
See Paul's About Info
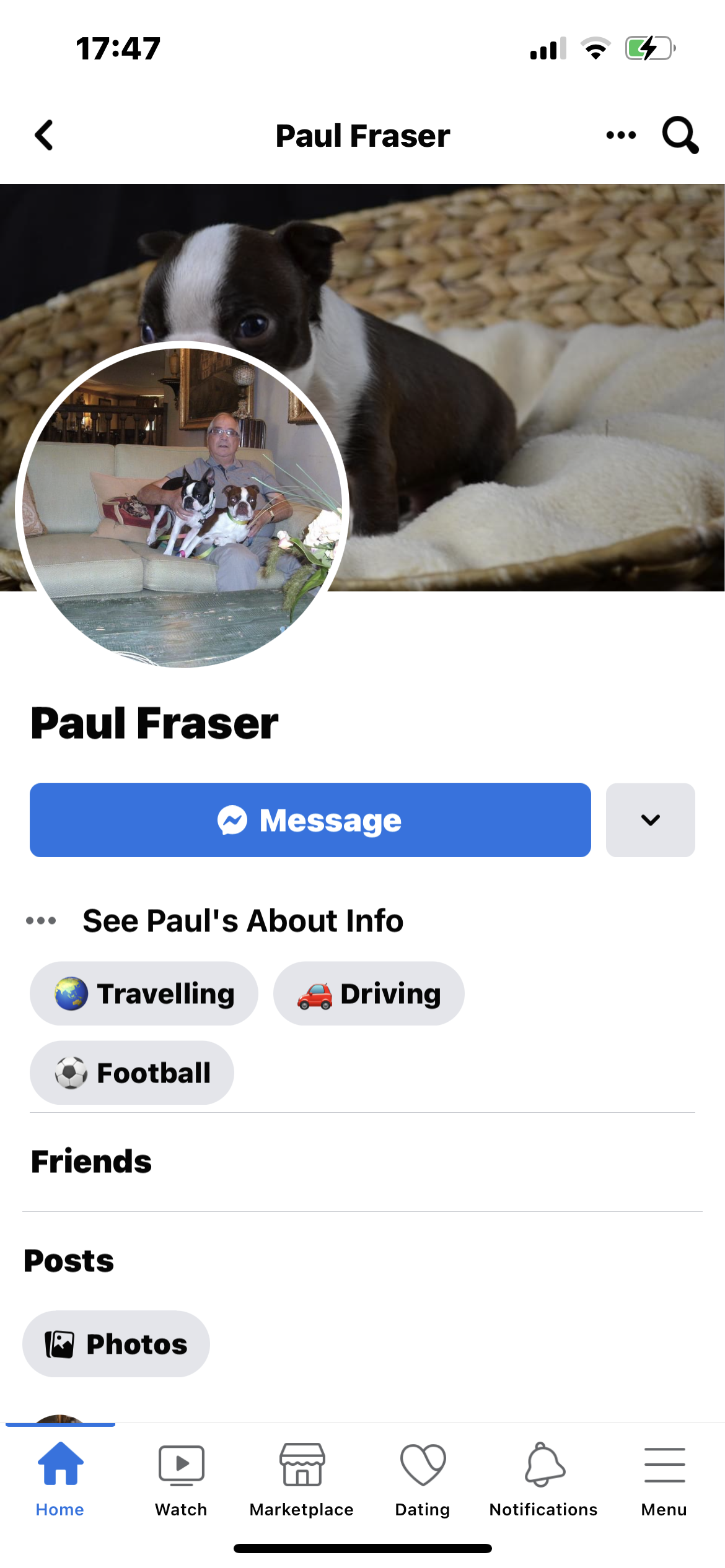click(x=243, y=920)
